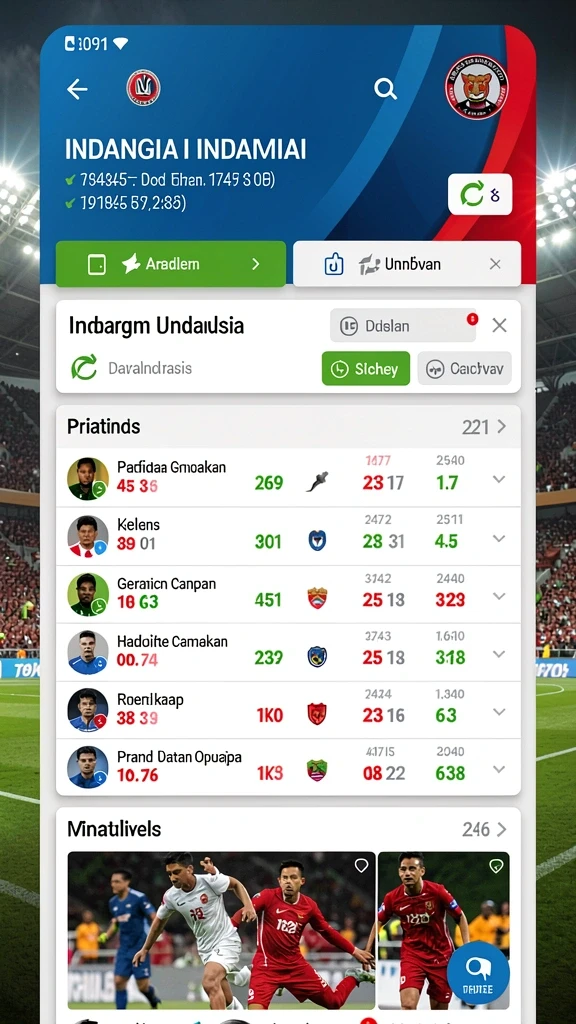Close the Unnbvan tab

click(x=496, y=264)
